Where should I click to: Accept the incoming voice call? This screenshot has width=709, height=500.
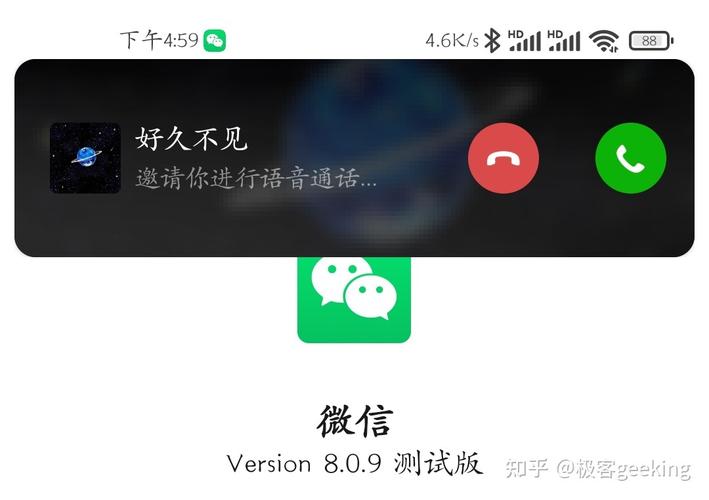[x=630, y=158]
